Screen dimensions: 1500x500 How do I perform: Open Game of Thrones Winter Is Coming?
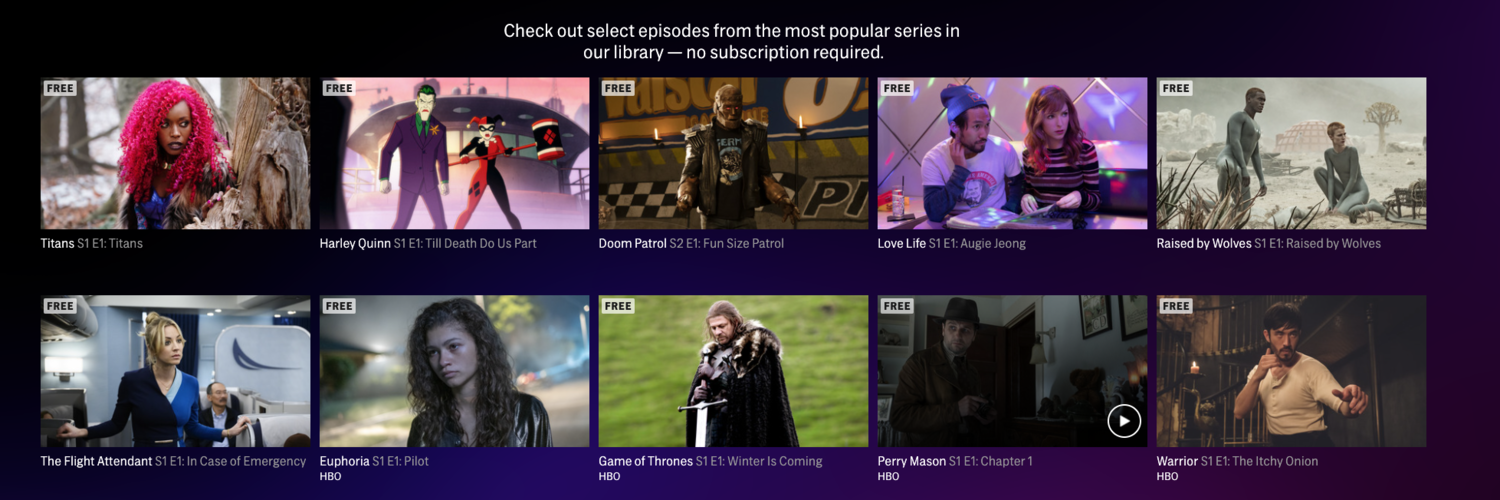point(733,371)
